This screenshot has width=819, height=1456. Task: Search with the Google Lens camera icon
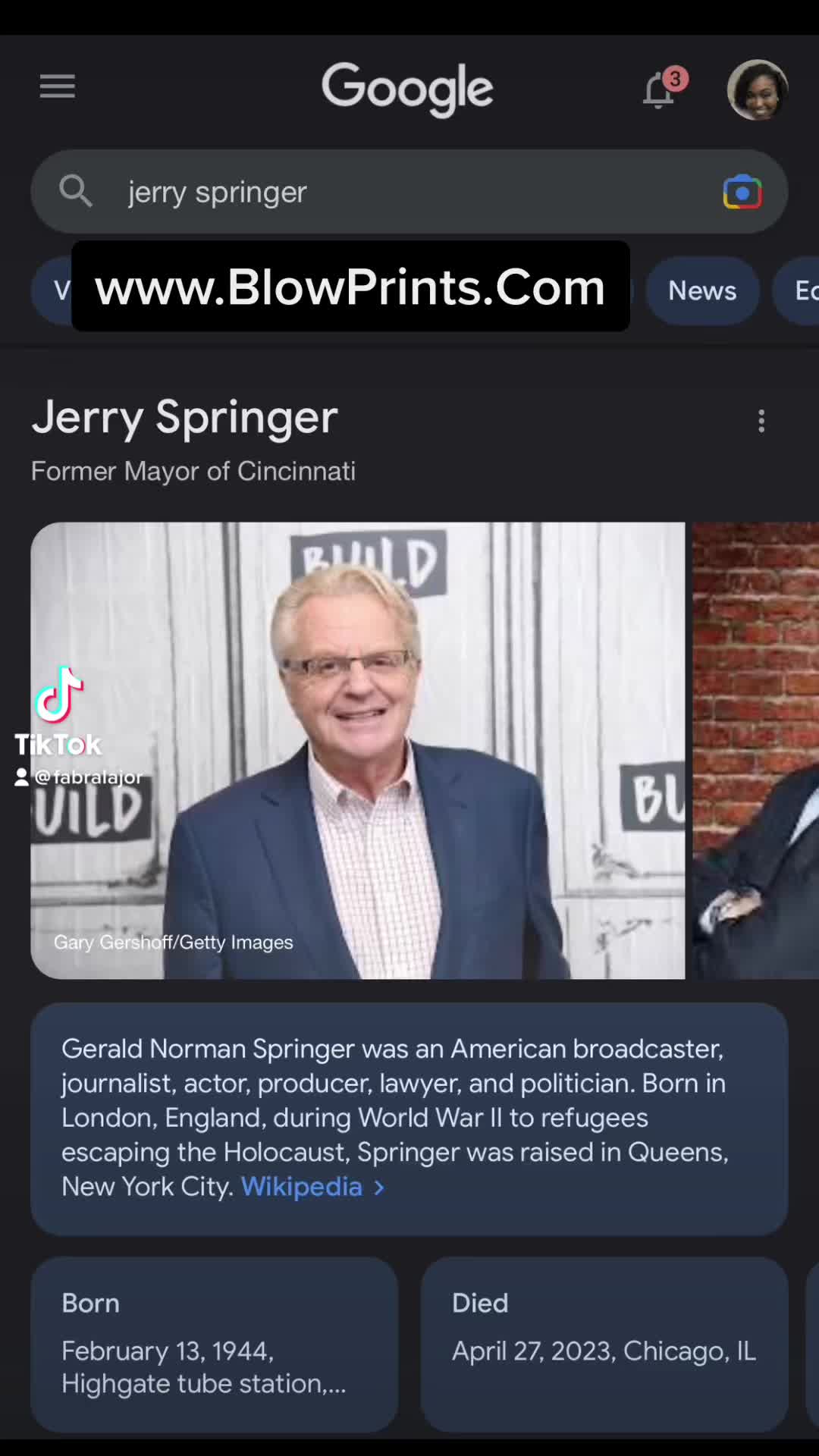pyautogui.click(x=742, y=193)
